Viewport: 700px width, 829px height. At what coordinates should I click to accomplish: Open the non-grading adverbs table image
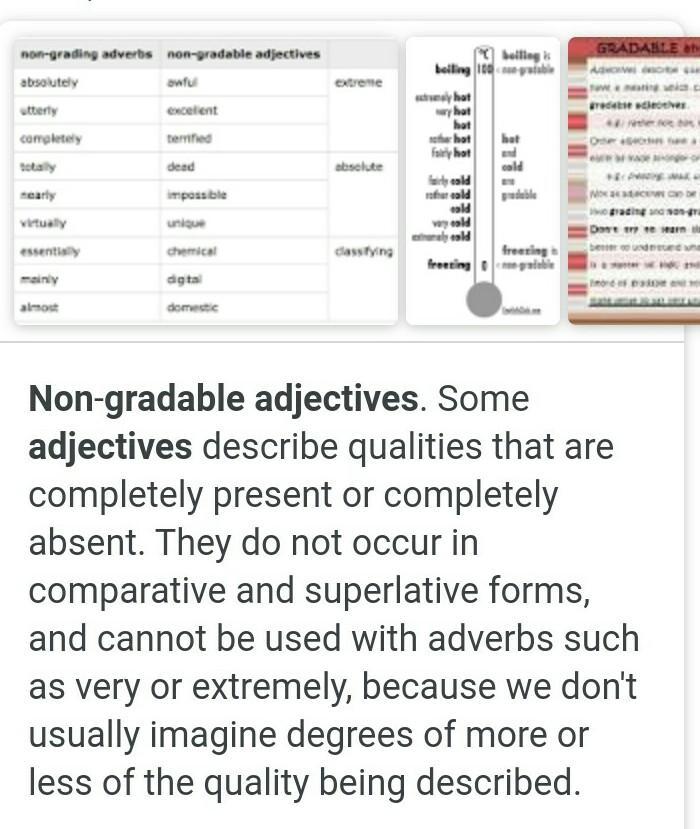[x=204, y=180]
